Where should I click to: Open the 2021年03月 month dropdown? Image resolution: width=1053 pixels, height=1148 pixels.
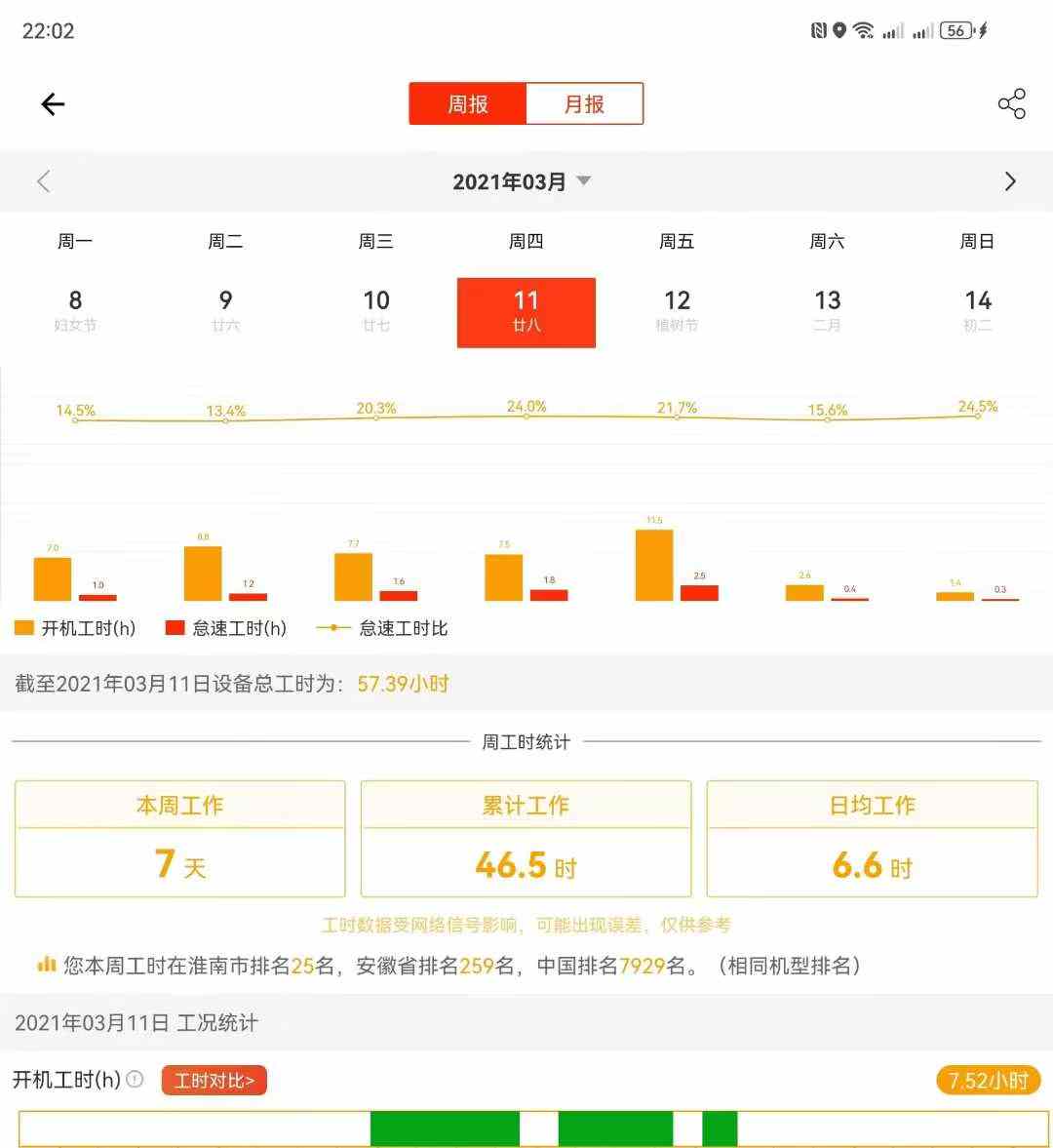coord(522,181)
